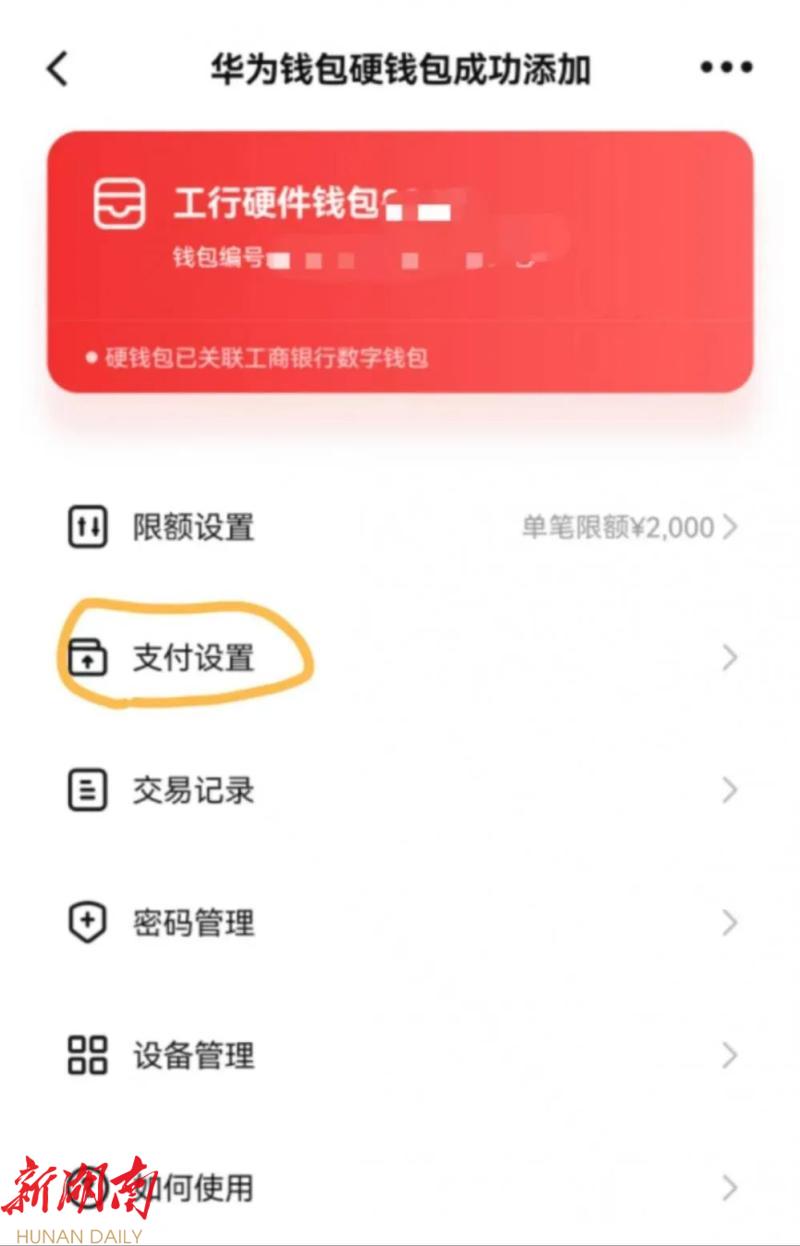The image size is (800, 1246).
Task: Open 密码管理 password management
Action: [400, 923]
